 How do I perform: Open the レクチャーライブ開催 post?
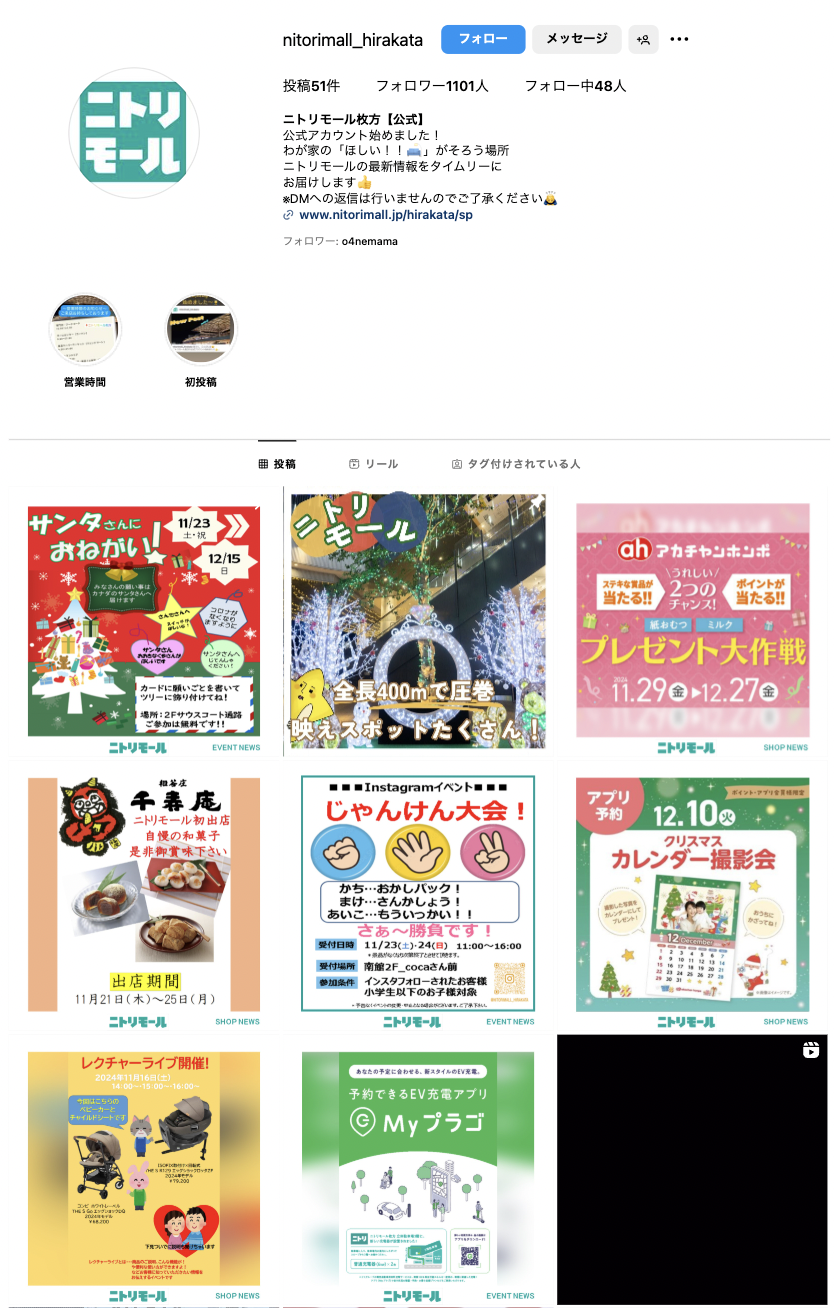[x=144, y=1170]
